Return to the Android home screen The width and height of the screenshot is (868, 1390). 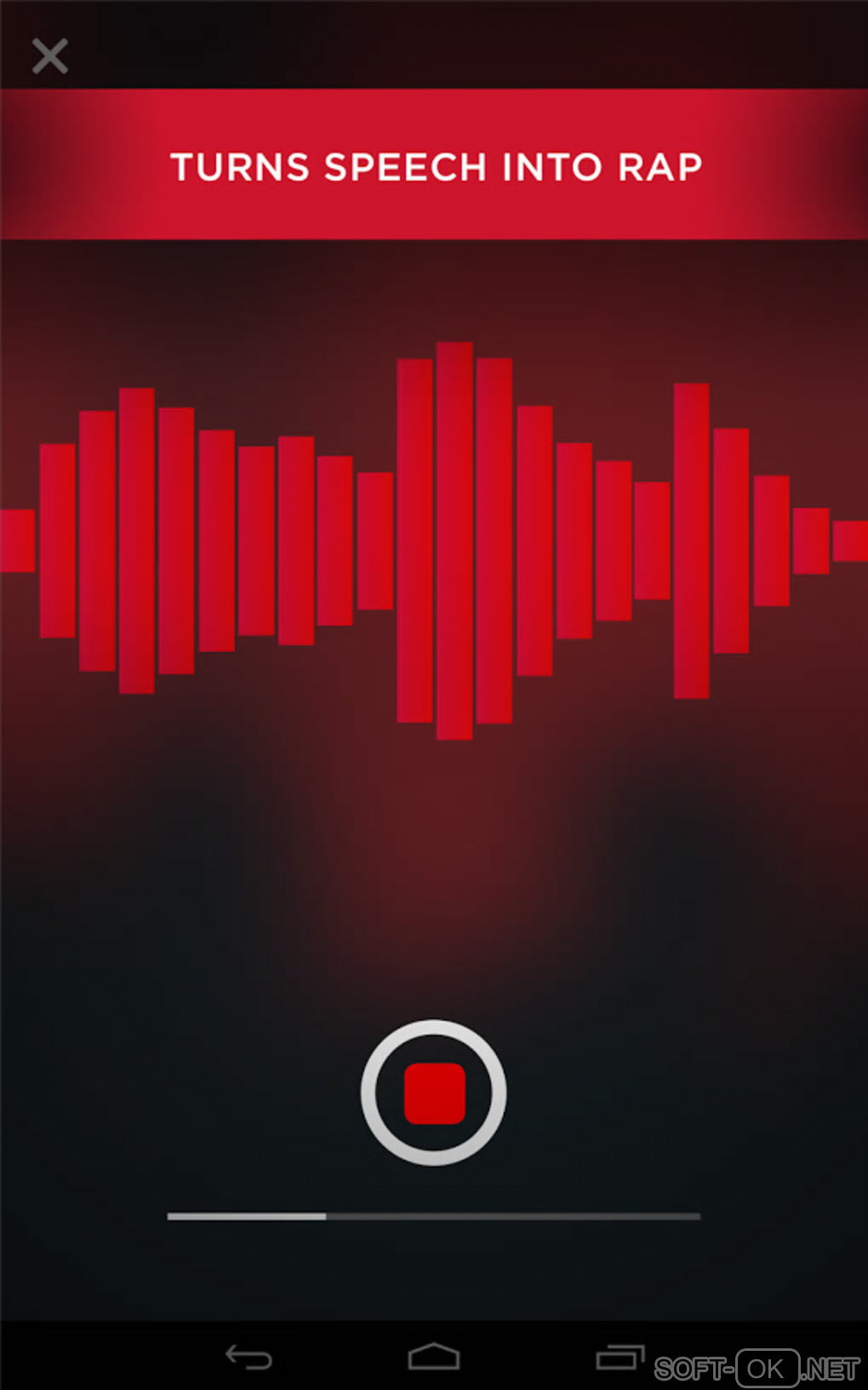[434, 1357]
